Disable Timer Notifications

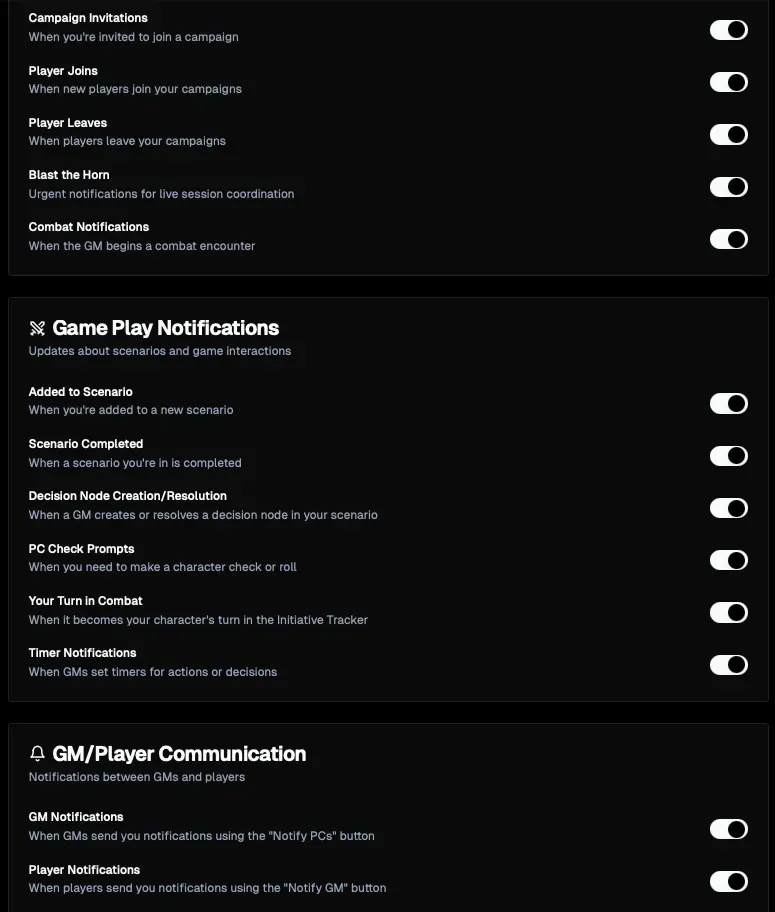728,665
